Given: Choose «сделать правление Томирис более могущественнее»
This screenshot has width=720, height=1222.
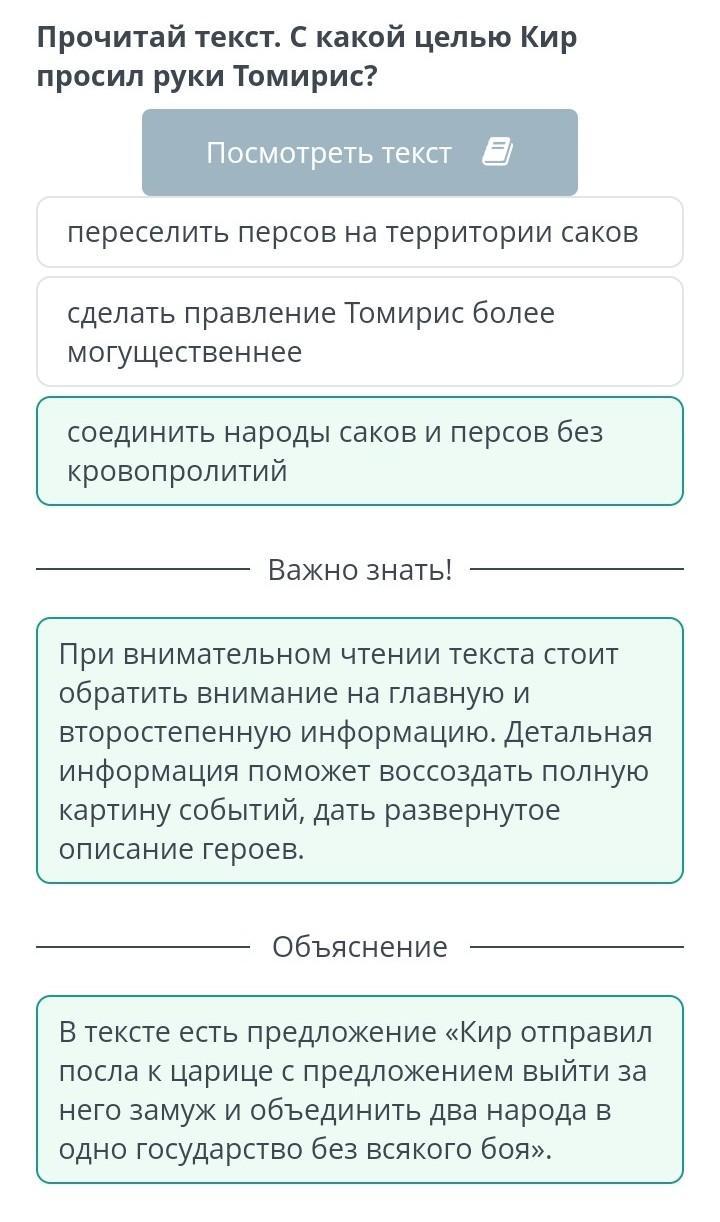Looking at the screenshot, I should (x=359, y=332).
